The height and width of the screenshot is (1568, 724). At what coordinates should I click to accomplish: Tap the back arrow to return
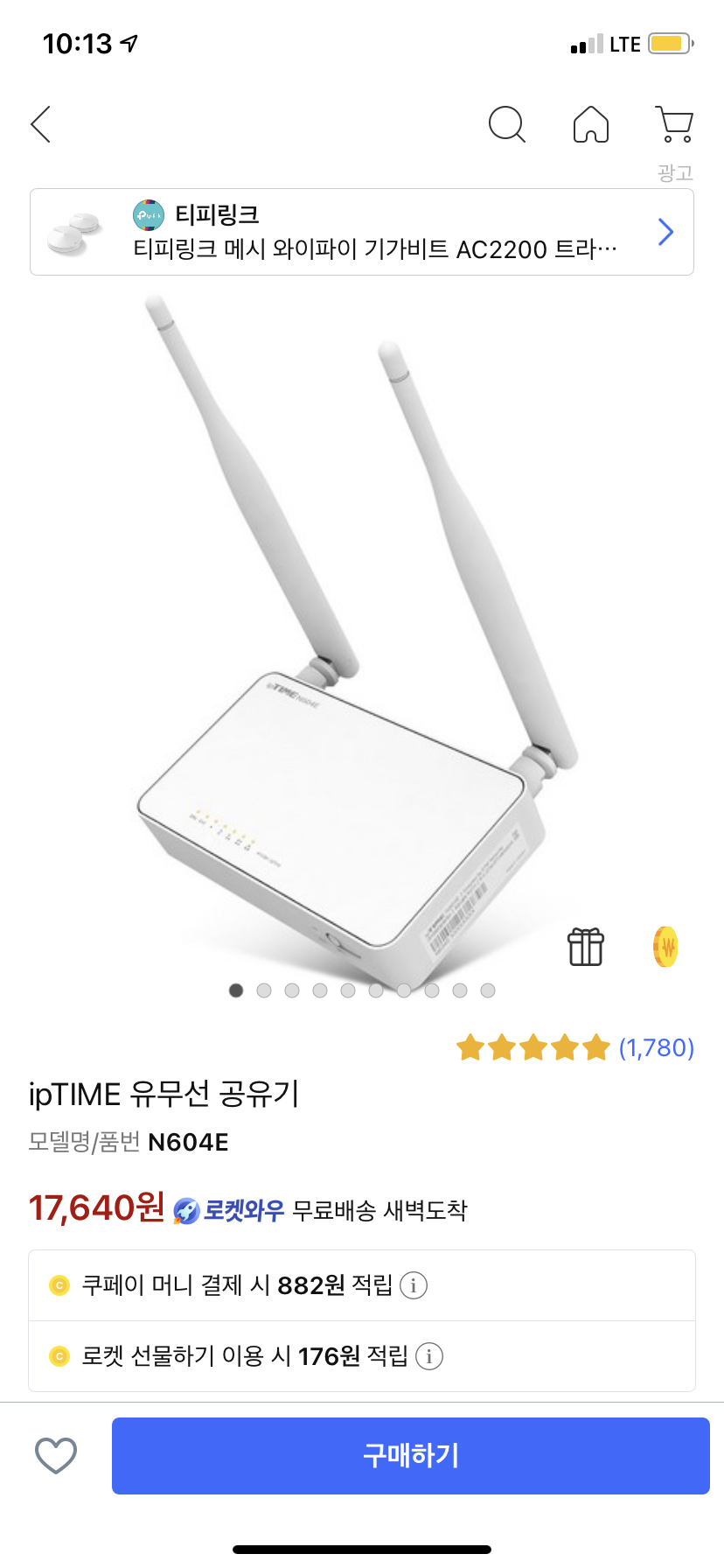click(40, 124)
